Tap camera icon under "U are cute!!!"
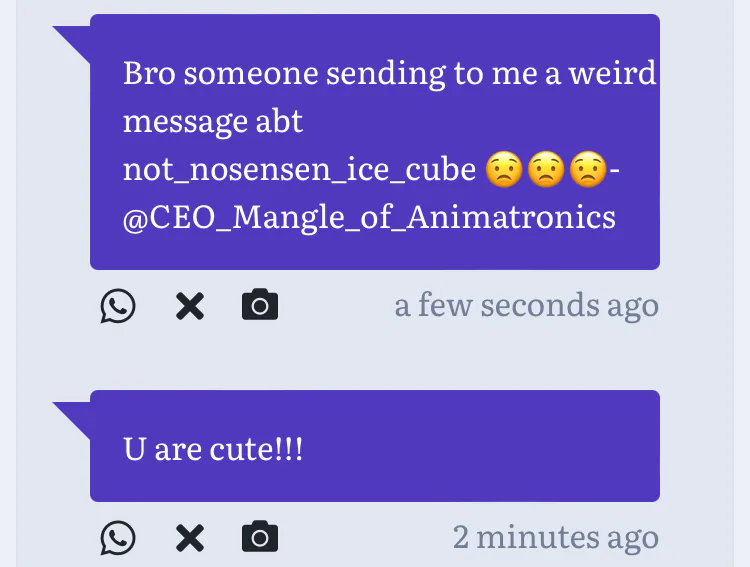Screen dimensions: 750x567 tap(260, 536)
